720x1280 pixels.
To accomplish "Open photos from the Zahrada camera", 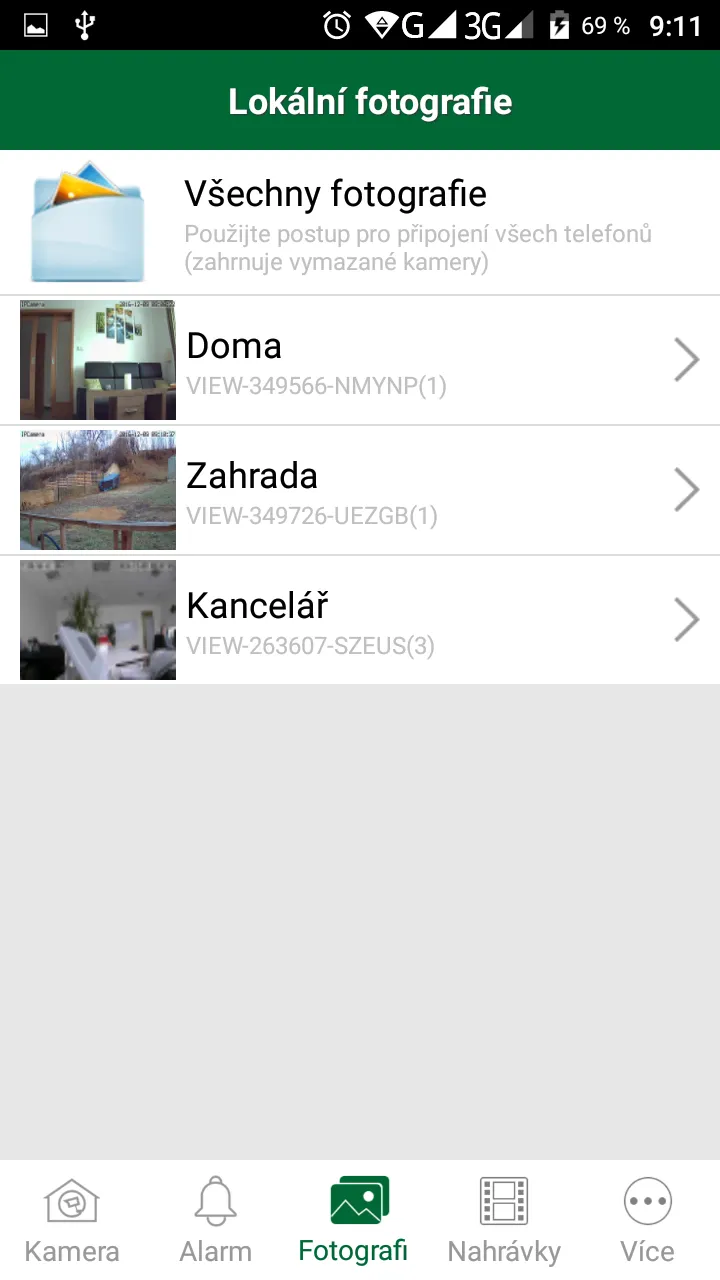I will pyautogui.click(x=360, y=490).
